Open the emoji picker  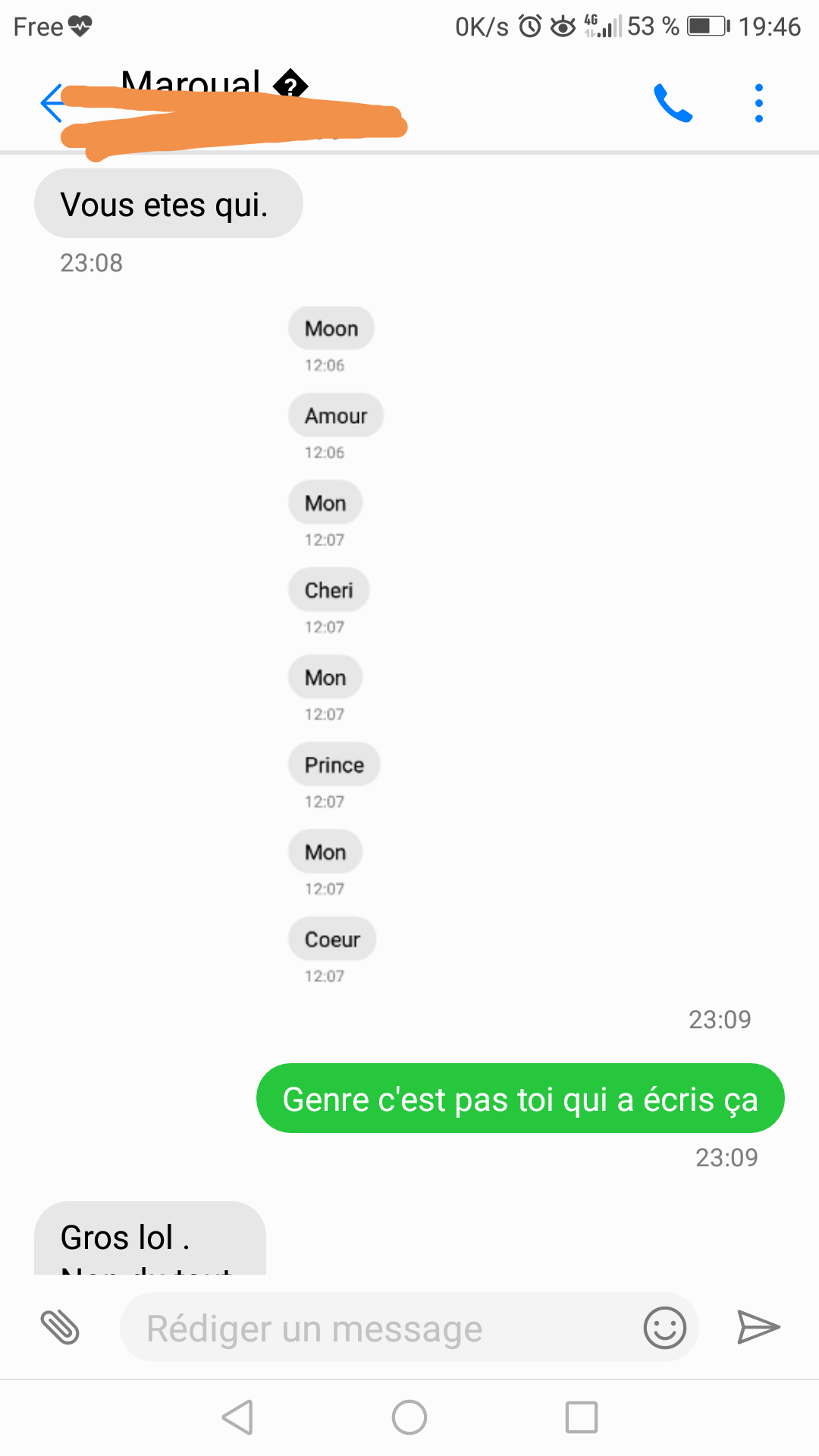(664, 1328)
